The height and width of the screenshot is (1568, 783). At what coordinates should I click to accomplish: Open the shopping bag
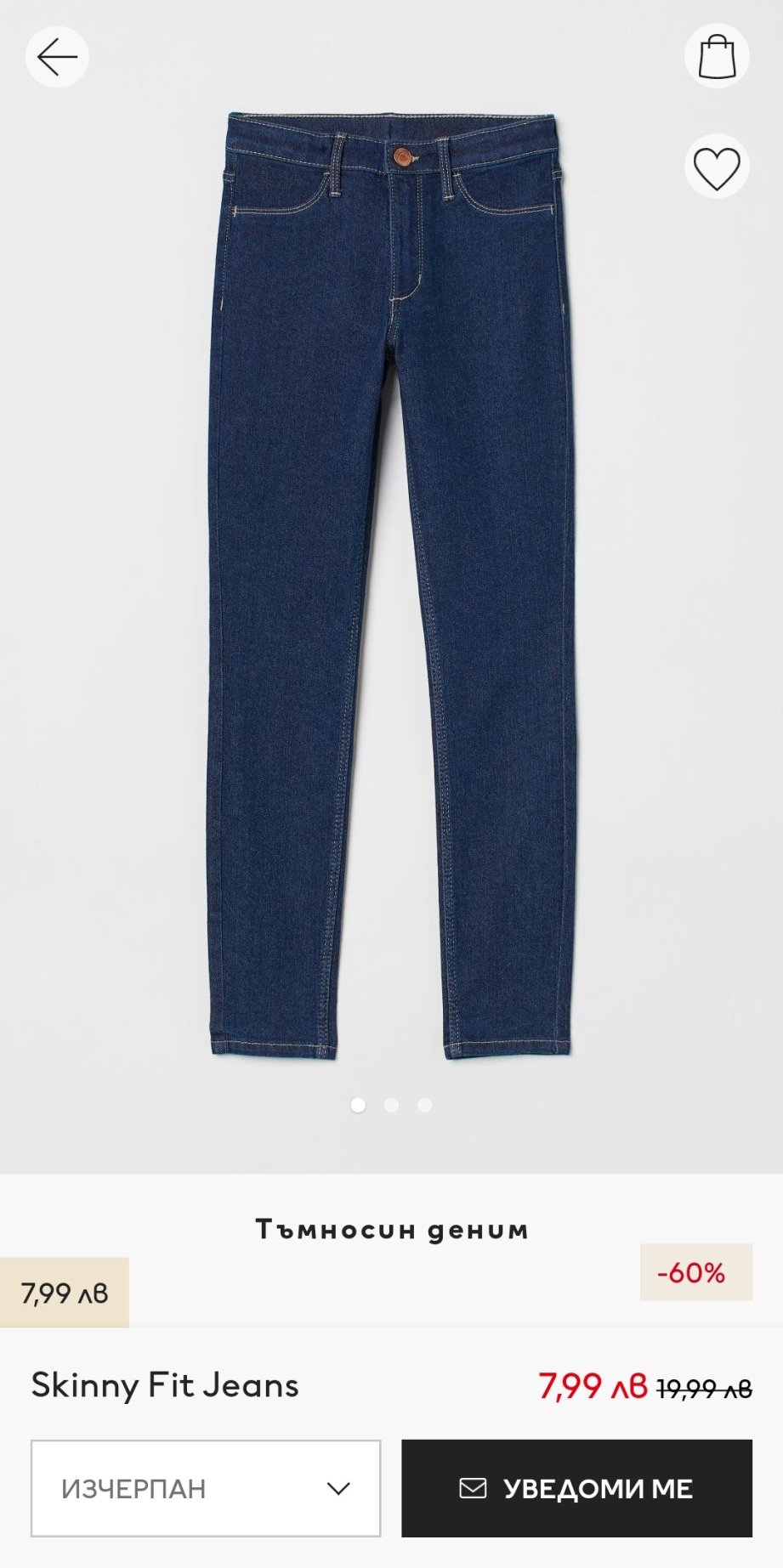[717, 57]
